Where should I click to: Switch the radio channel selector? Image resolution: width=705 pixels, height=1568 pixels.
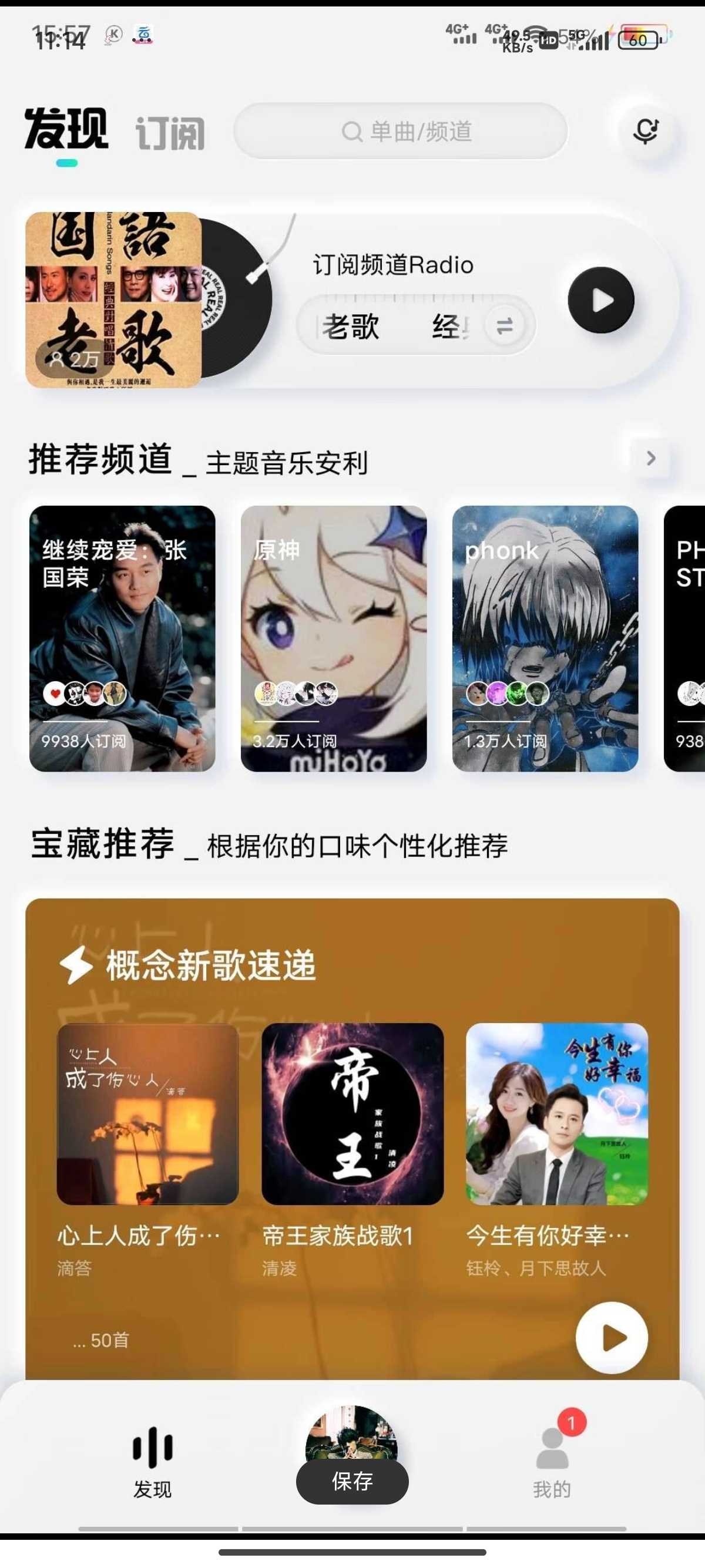pos(504,327)
